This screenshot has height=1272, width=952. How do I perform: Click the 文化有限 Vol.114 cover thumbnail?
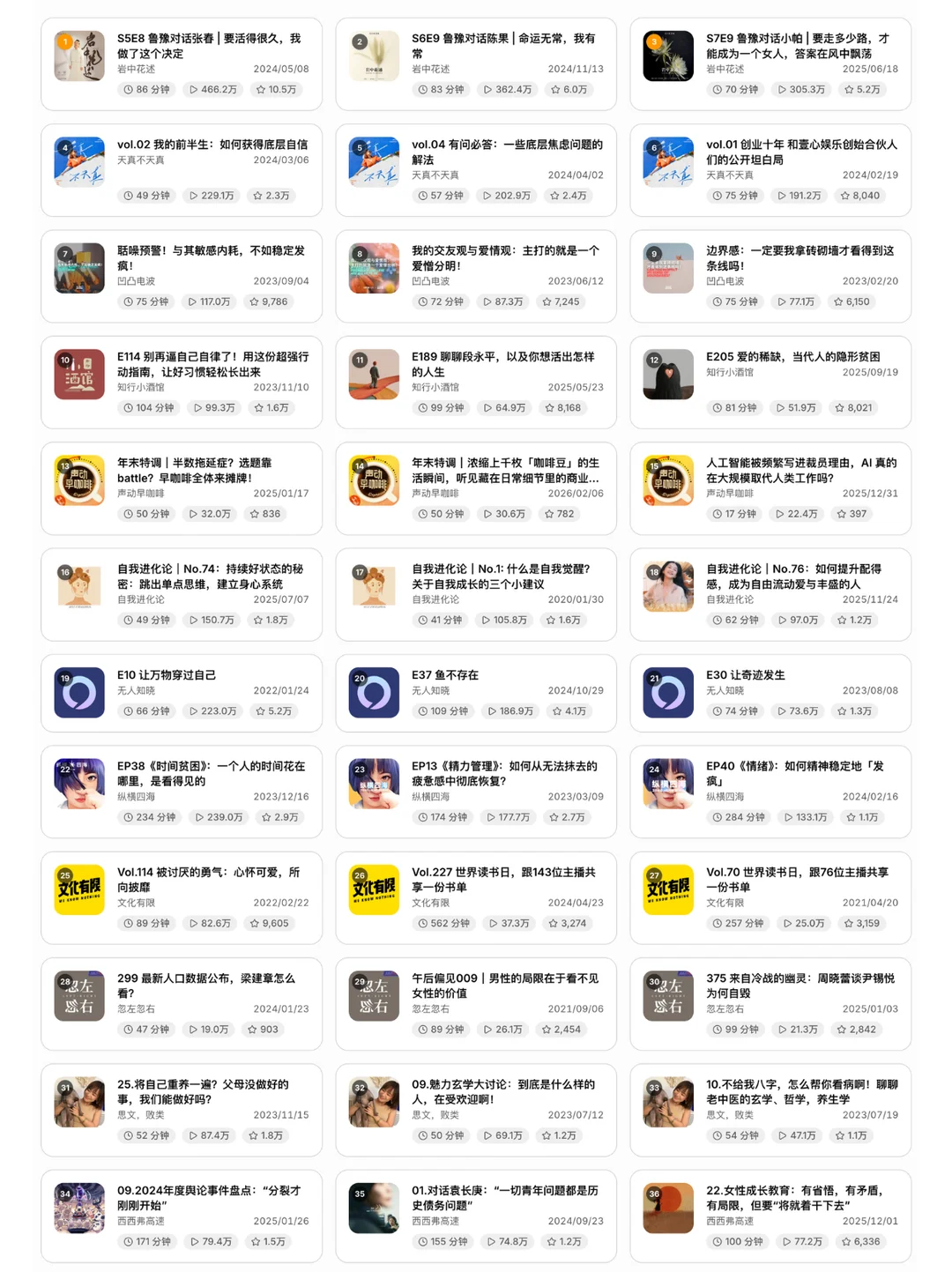78,889
